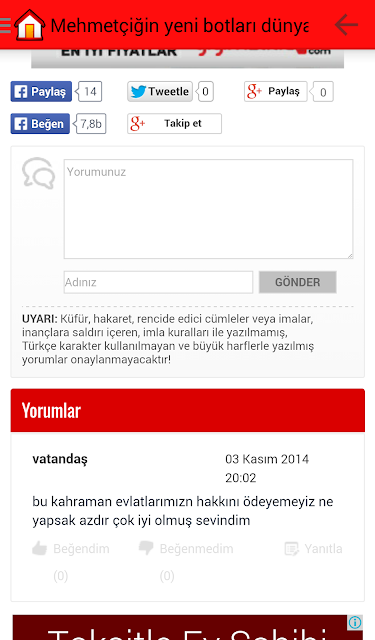Go to the home page icon
Screen dimensions: 375x640
29,25
